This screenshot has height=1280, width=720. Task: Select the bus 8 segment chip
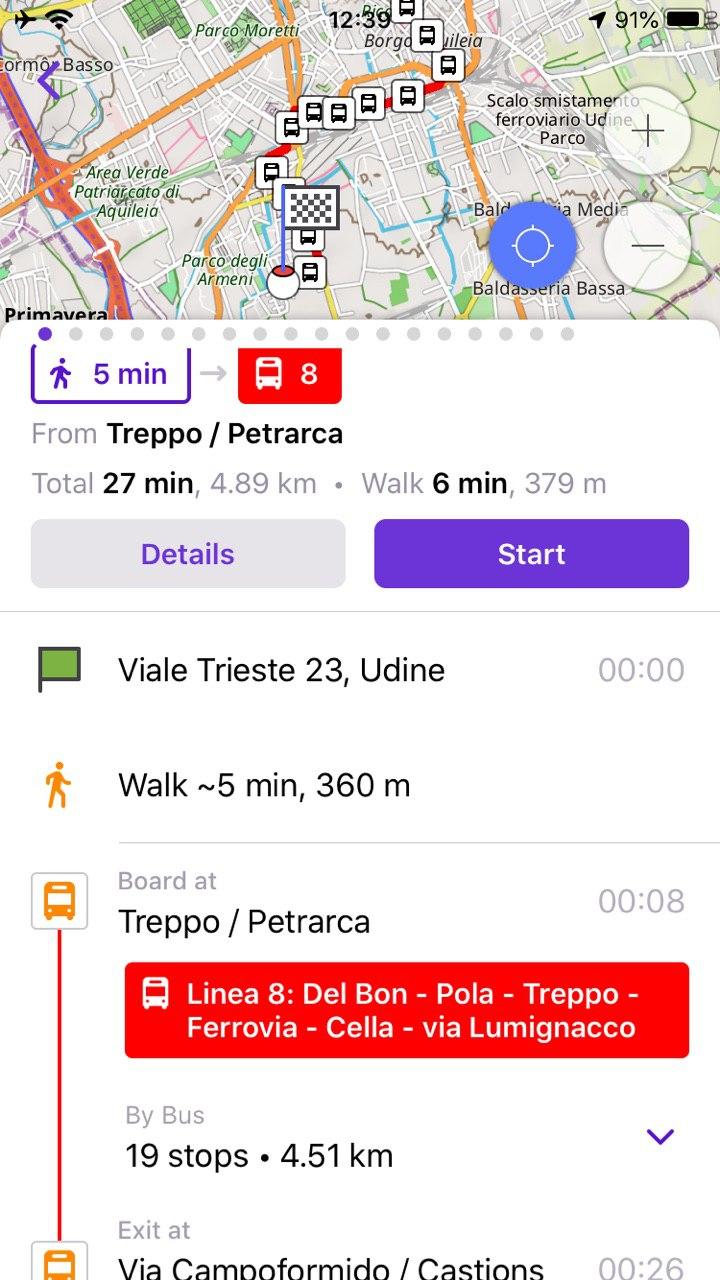tap(289, 375)
